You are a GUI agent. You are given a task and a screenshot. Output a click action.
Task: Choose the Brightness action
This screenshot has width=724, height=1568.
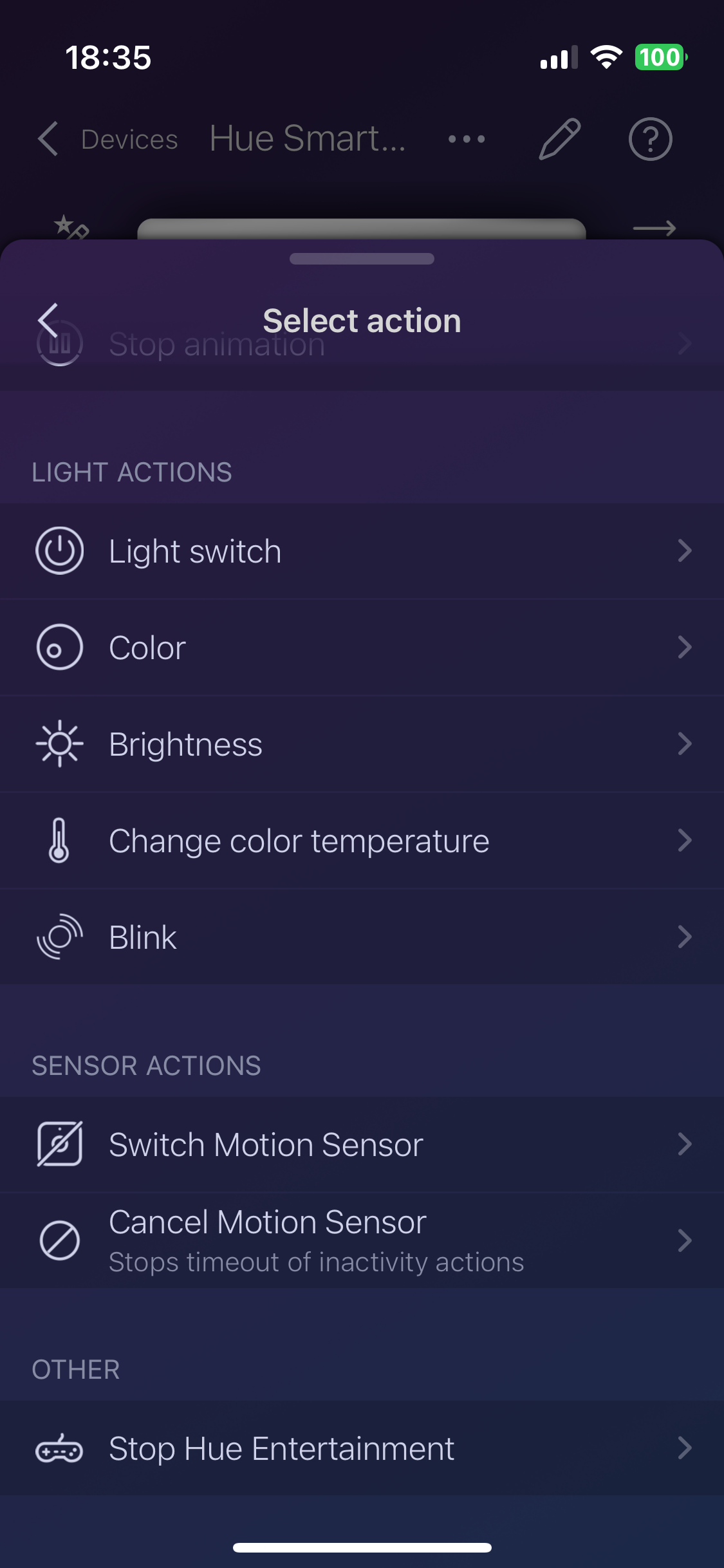pos(362,744)
